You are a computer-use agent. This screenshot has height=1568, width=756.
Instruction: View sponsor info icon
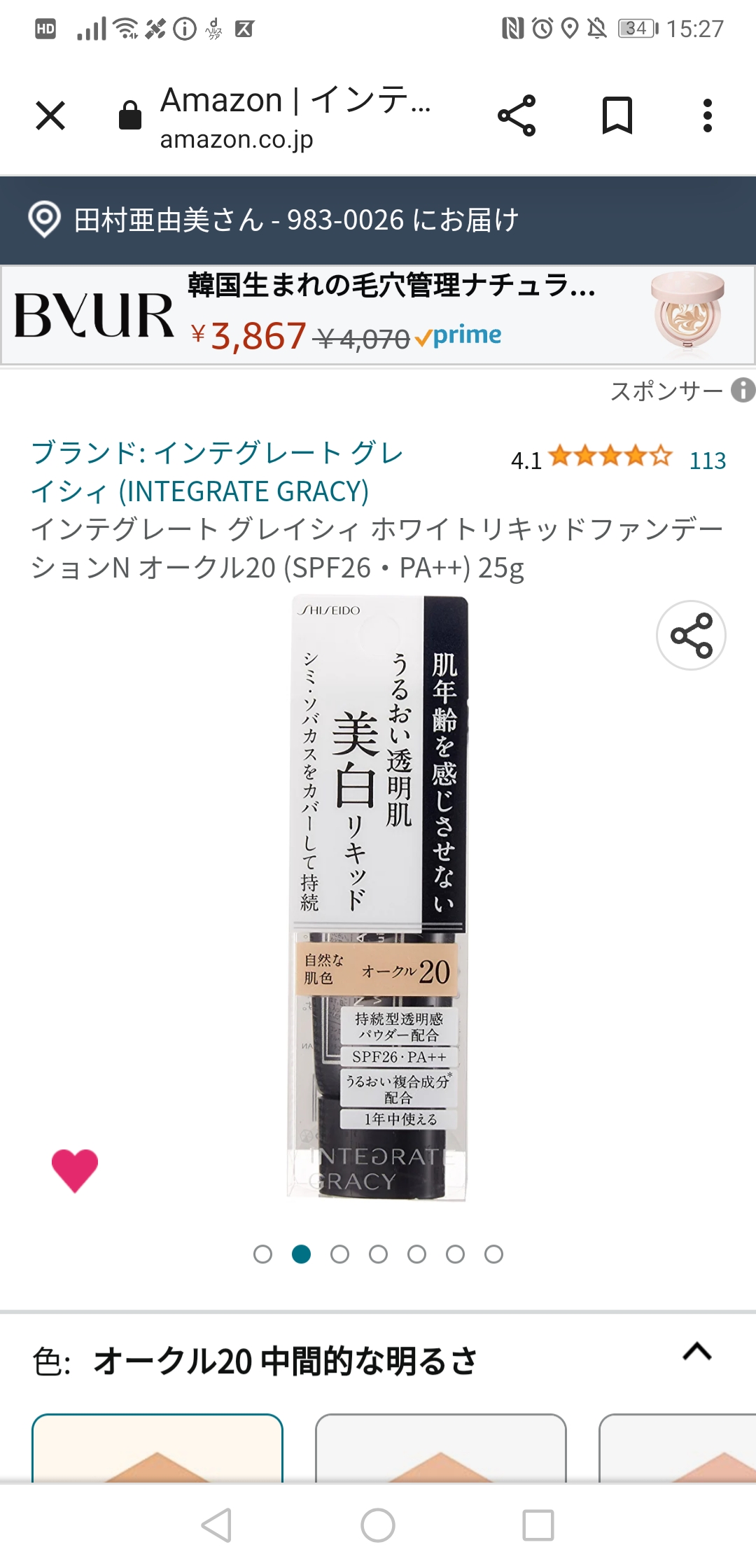click(743, 390)
